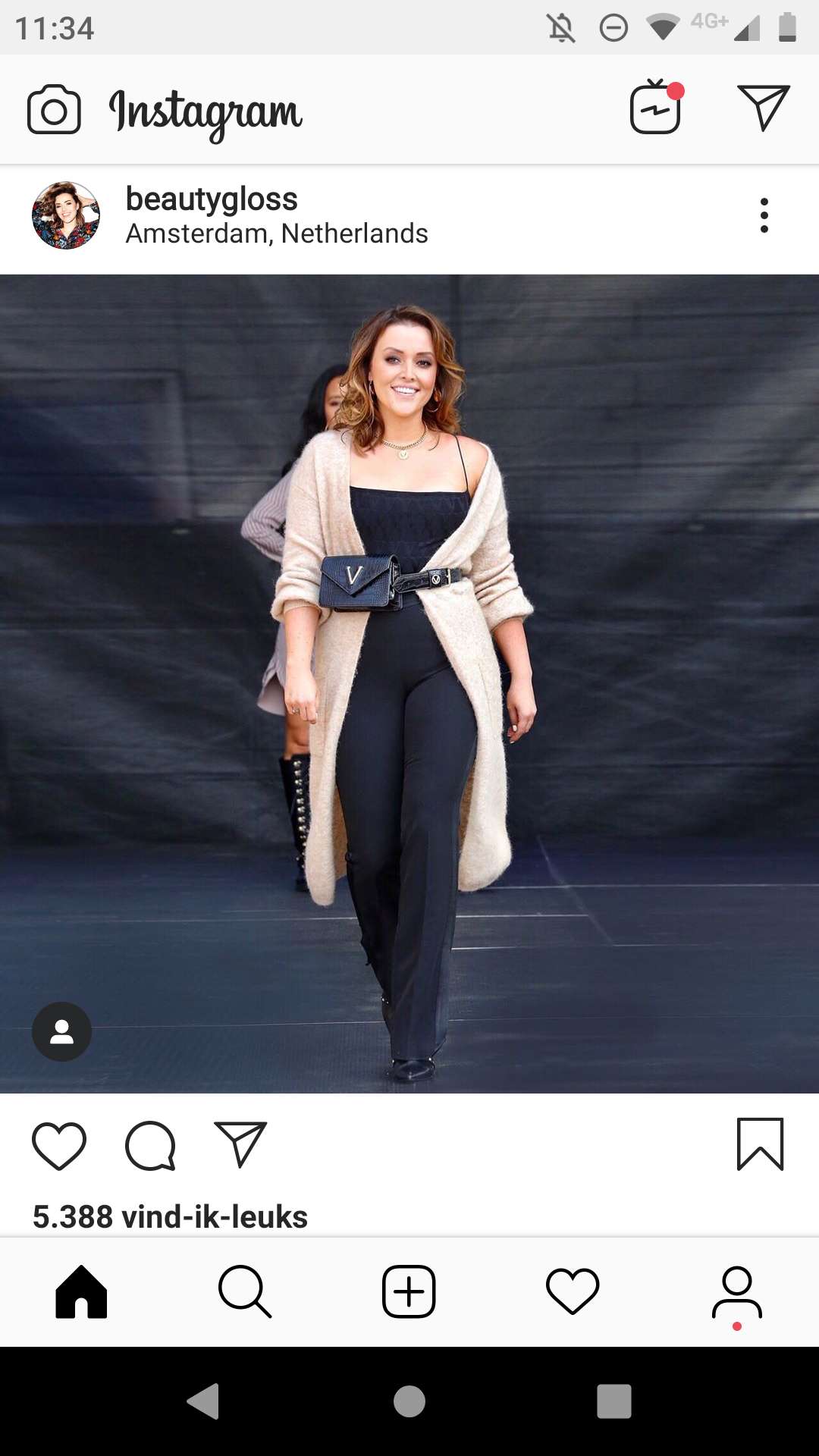Switch to the Search tab
Image resolution: width=819 pixels, height=1456 pixels.
tap(245, 1291)
